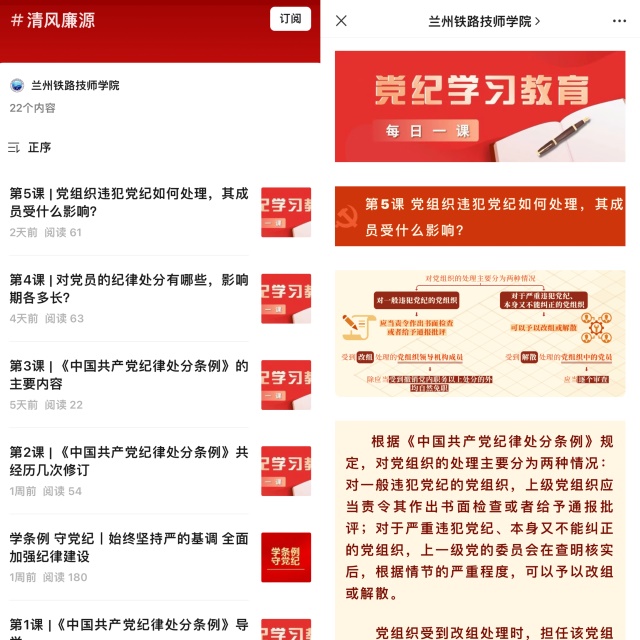The height and width of the screenshot is (640, 640).
Task: Open 第2课 条例共经历几次修订 article
Action: pyautogui.click(x=130, y=461)
